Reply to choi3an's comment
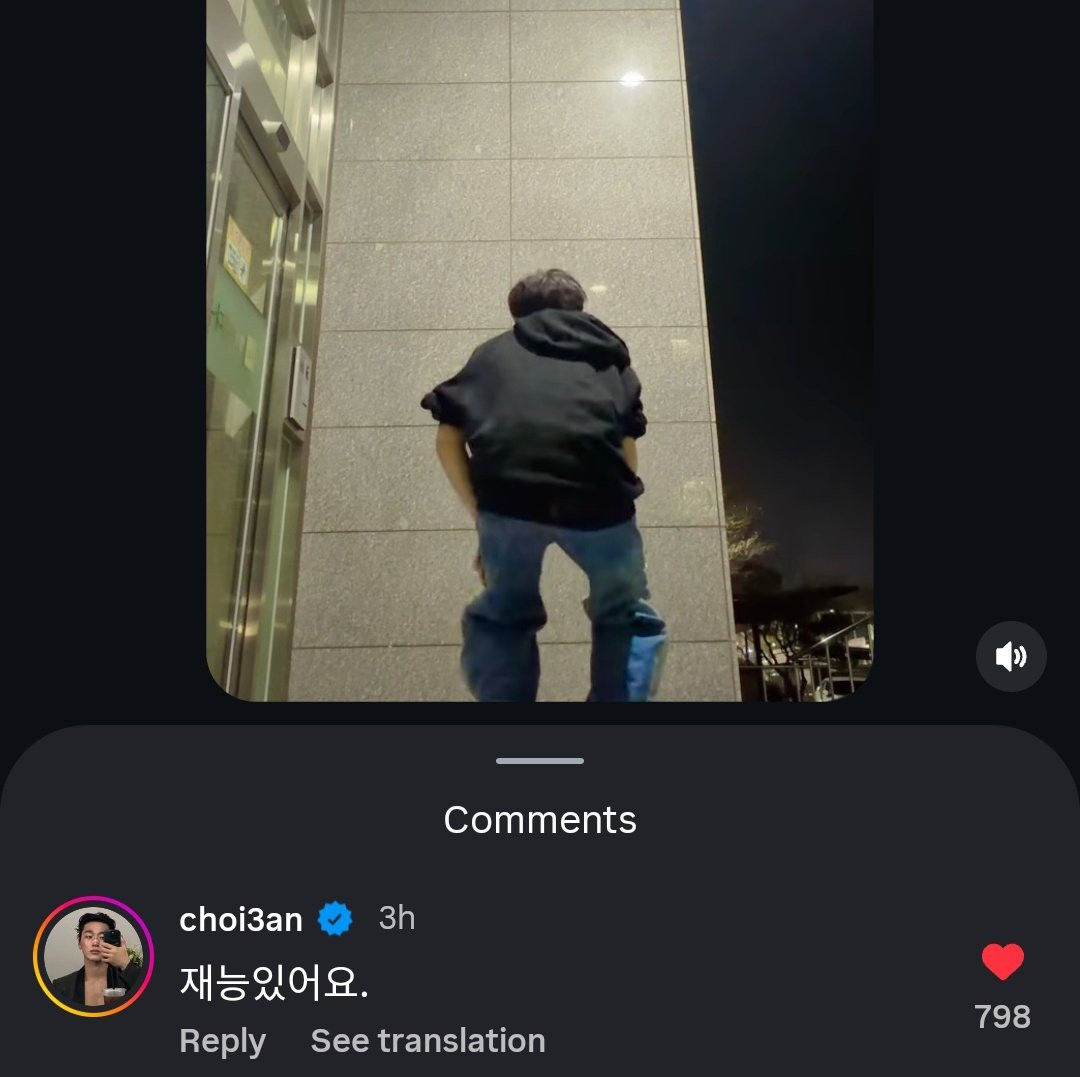Image resolution: width=1080 pixels, height=1077 pixels. point(222,1041)
